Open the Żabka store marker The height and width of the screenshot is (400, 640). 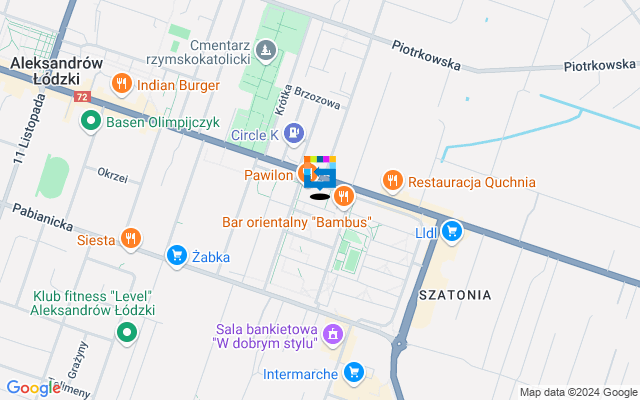[178, 256]
